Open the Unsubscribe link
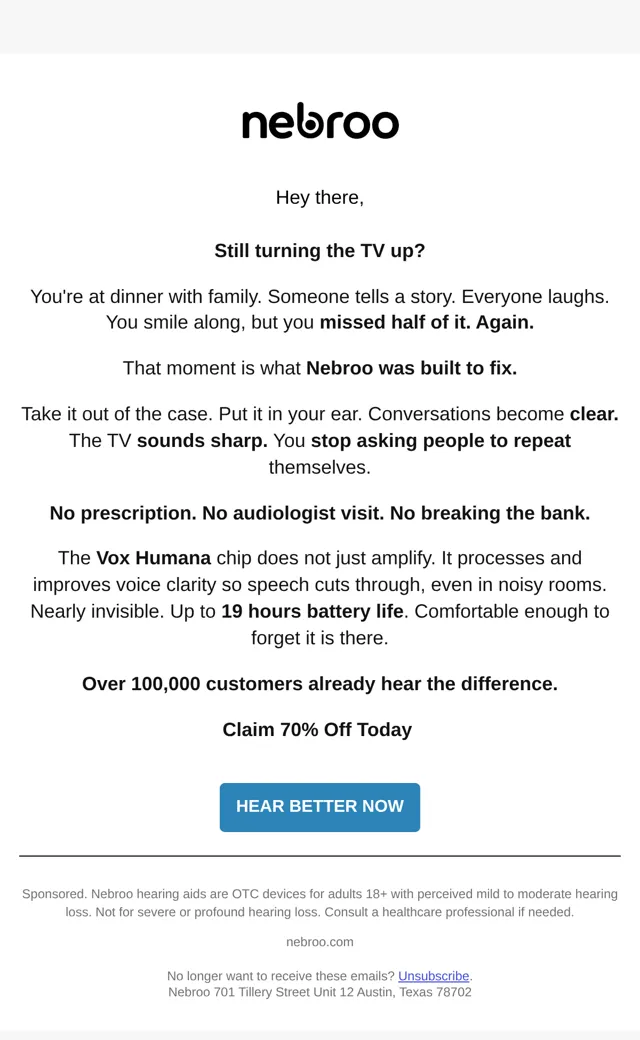 [x=434, y=976]
